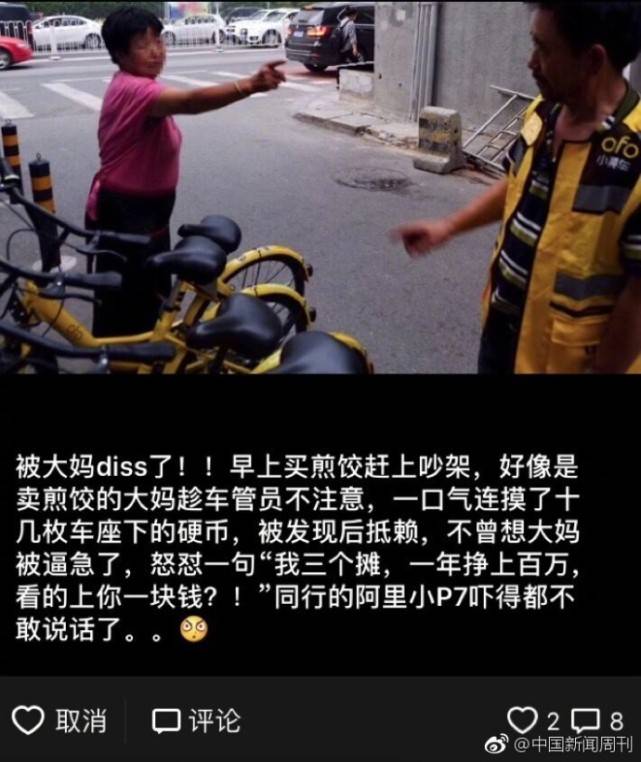Screen dimensions: 641x762
Task: Open the likes and comments details
Action: pos(565,720)
